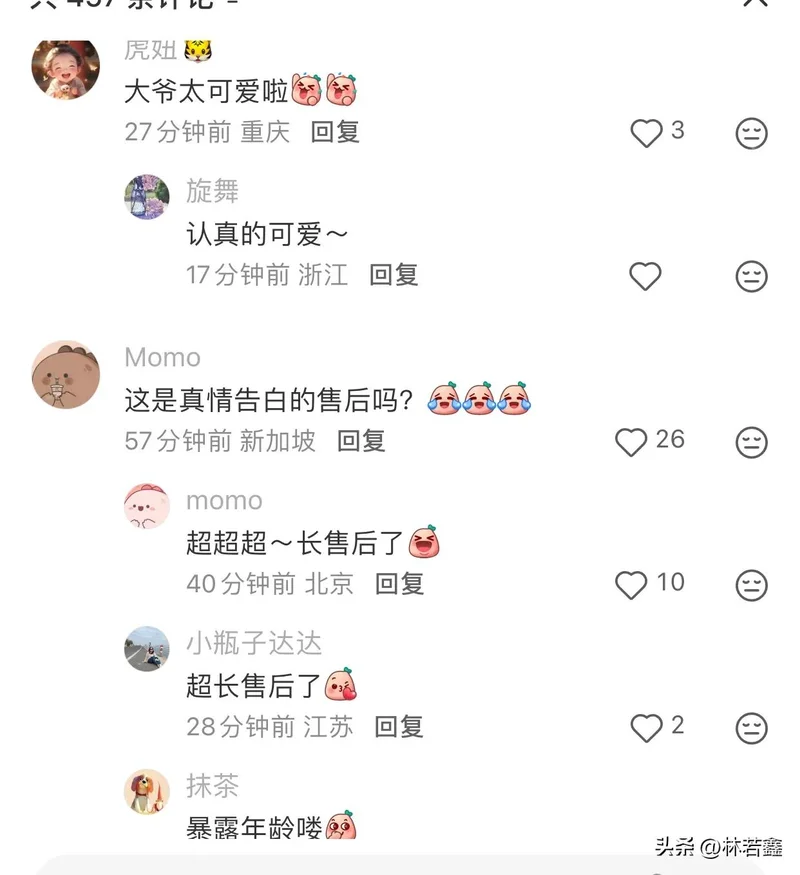Reply to 虎妞's comment

click(335, 132)
